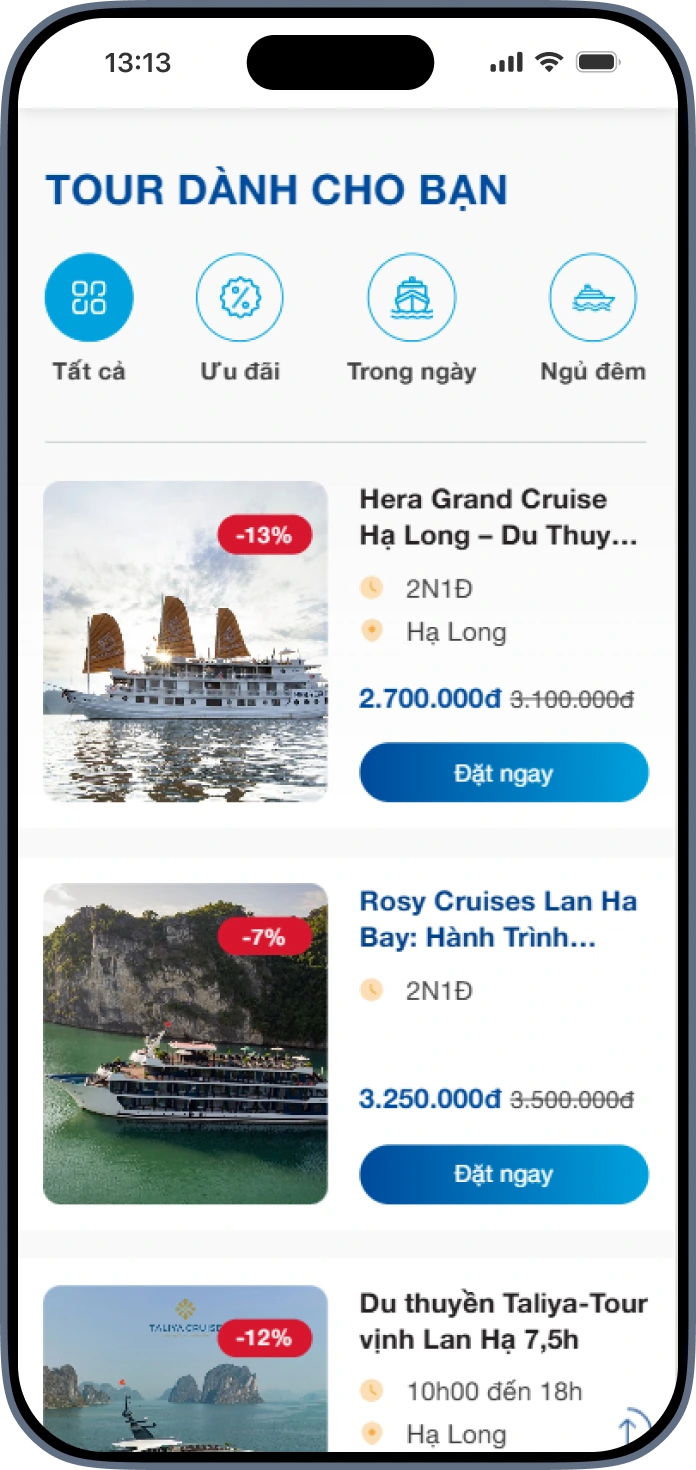Switch to the Ưu đãi filter

coord(240,298)
